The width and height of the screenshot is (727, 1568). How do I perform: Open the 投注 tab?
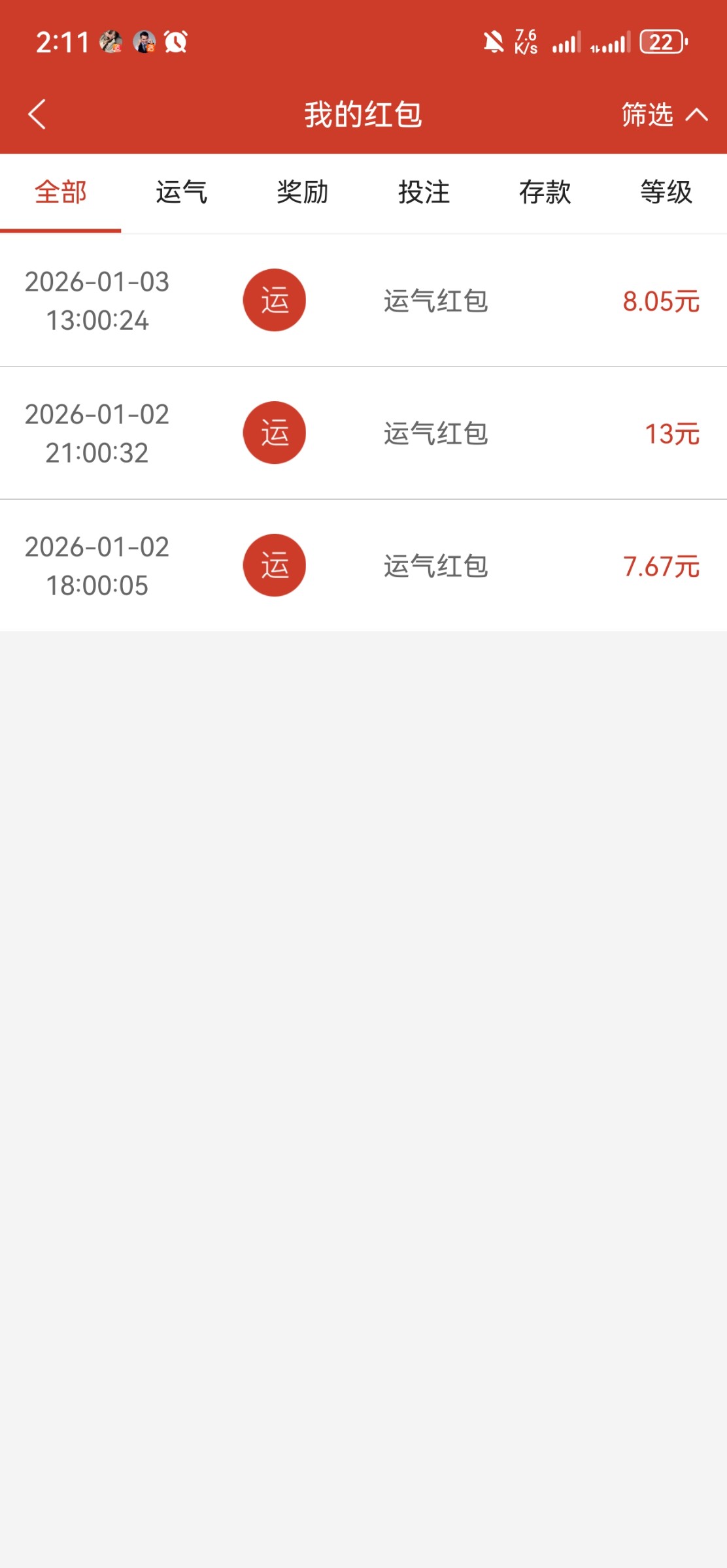click(x=424, y=193)
